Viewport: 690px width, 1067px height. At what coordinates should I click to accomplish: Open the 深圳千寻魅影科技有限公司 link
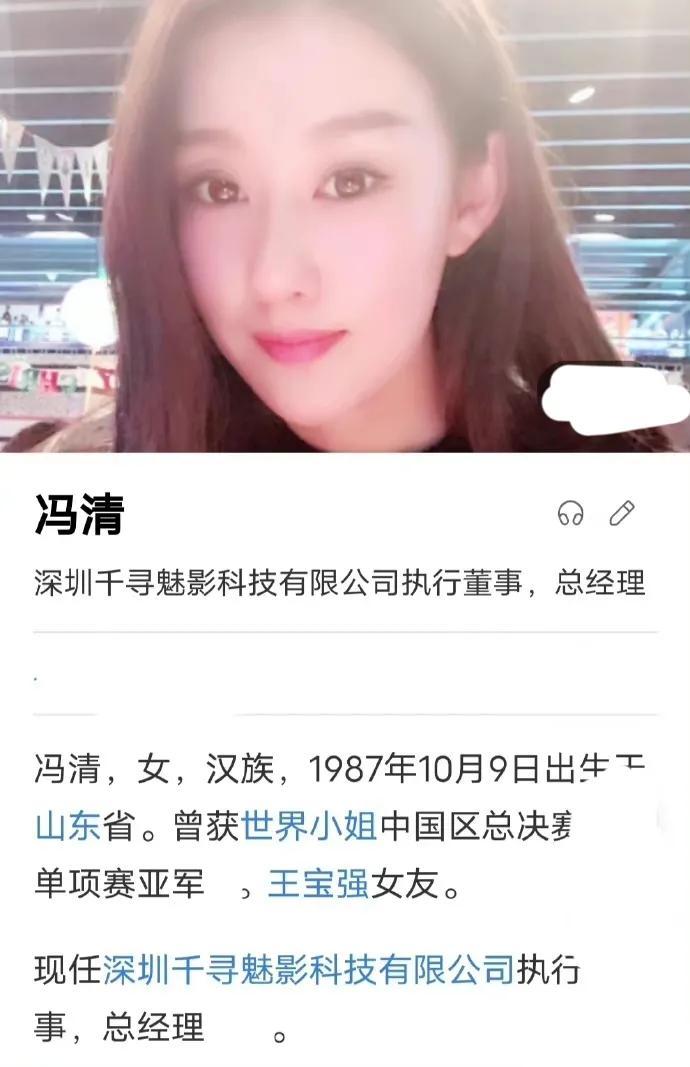tap(308, 970)
